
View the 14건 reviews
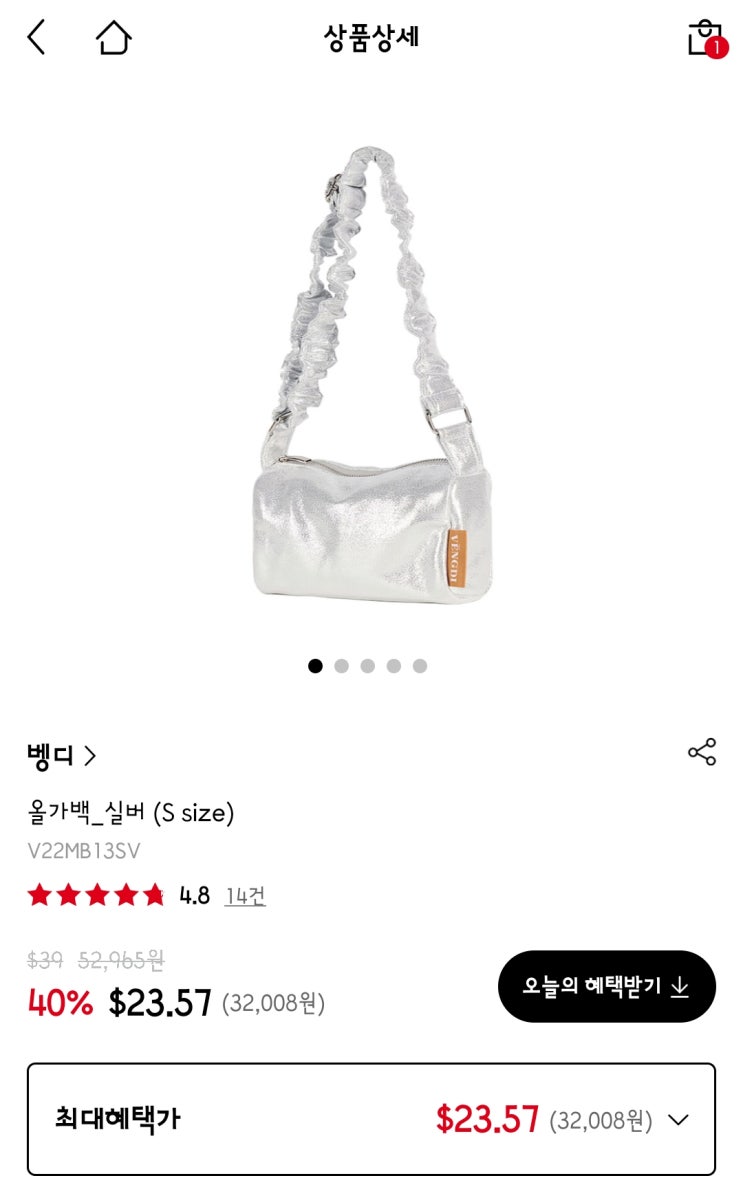coord(245,895)
